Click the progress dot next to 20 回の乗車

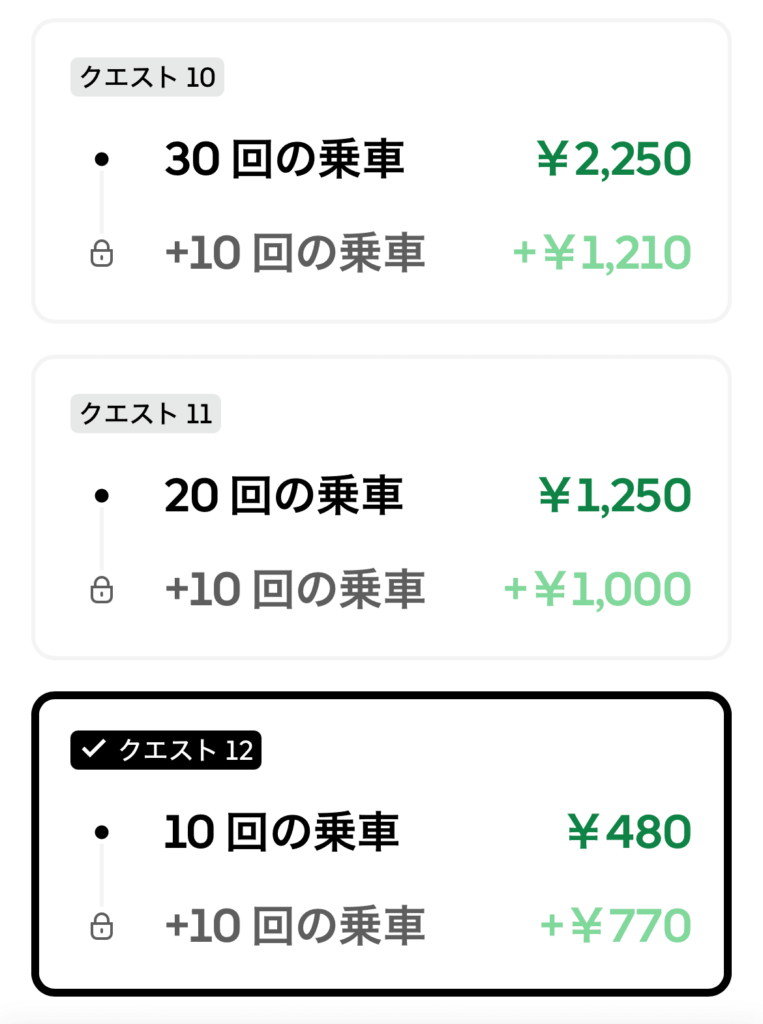tap(102, 496)
